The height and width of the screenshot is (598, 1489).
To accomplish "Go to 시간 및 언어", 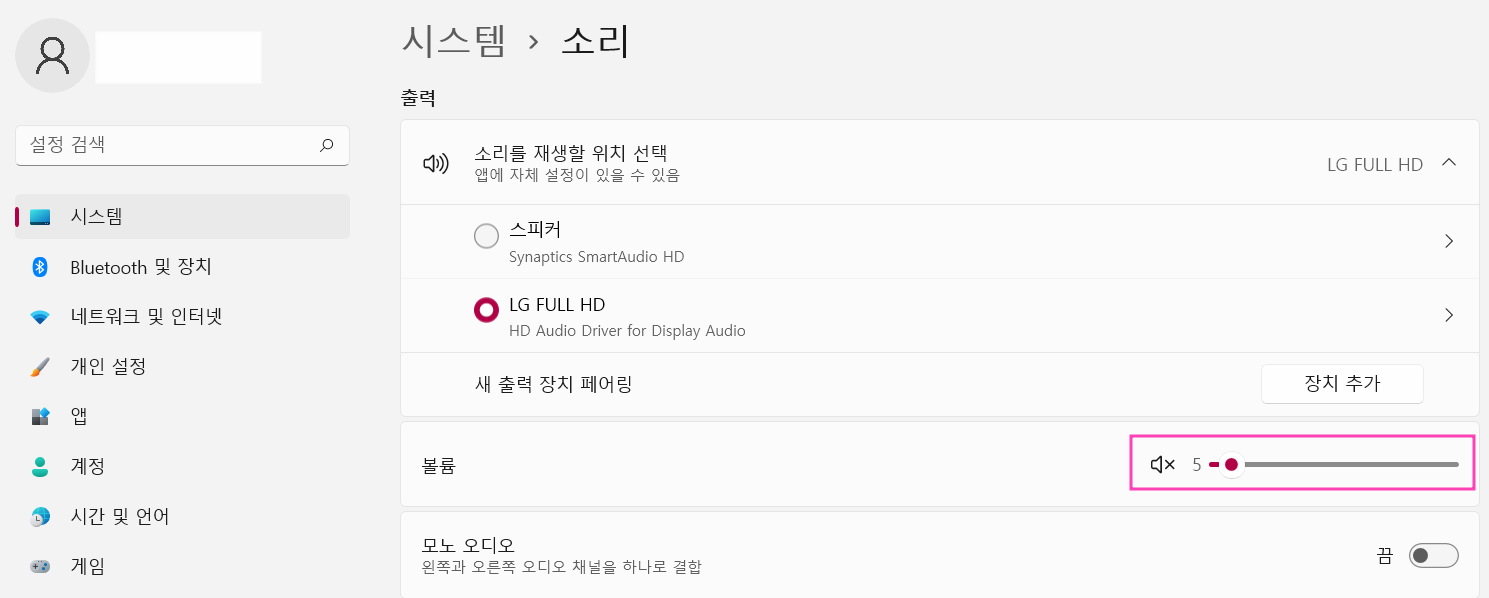I will 119,517.
